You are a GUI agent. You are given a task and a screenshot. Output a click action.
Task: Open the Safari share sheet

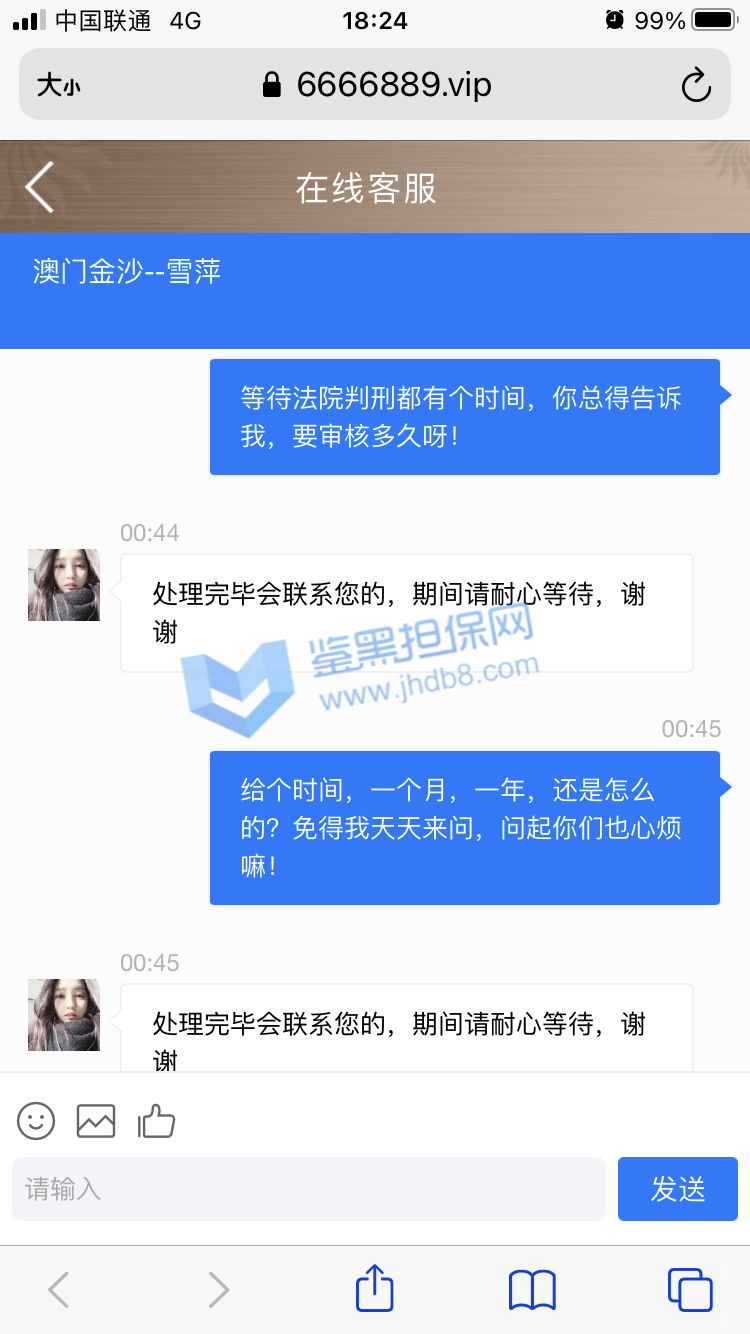coord(375,1289)
